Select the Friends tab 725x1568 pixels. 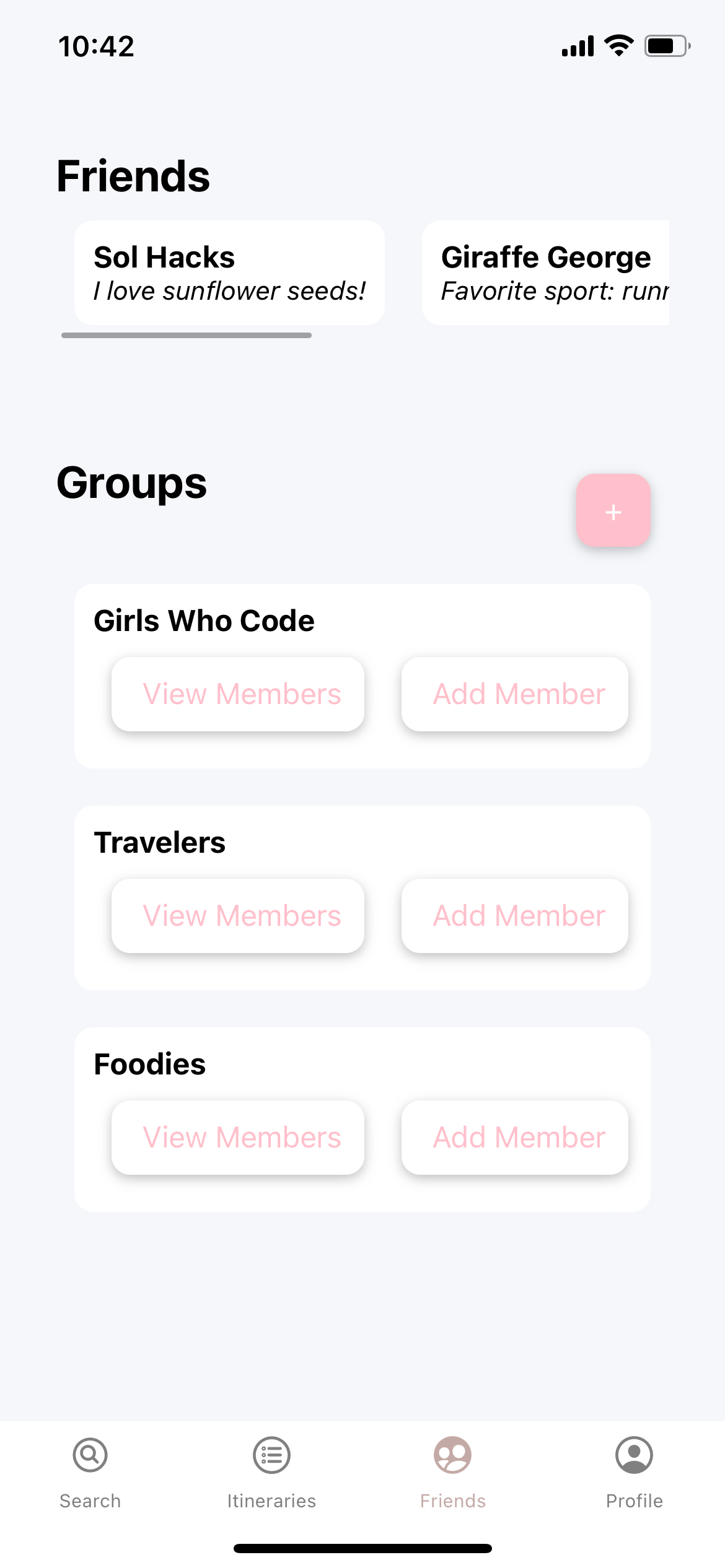coord(453,1474)
